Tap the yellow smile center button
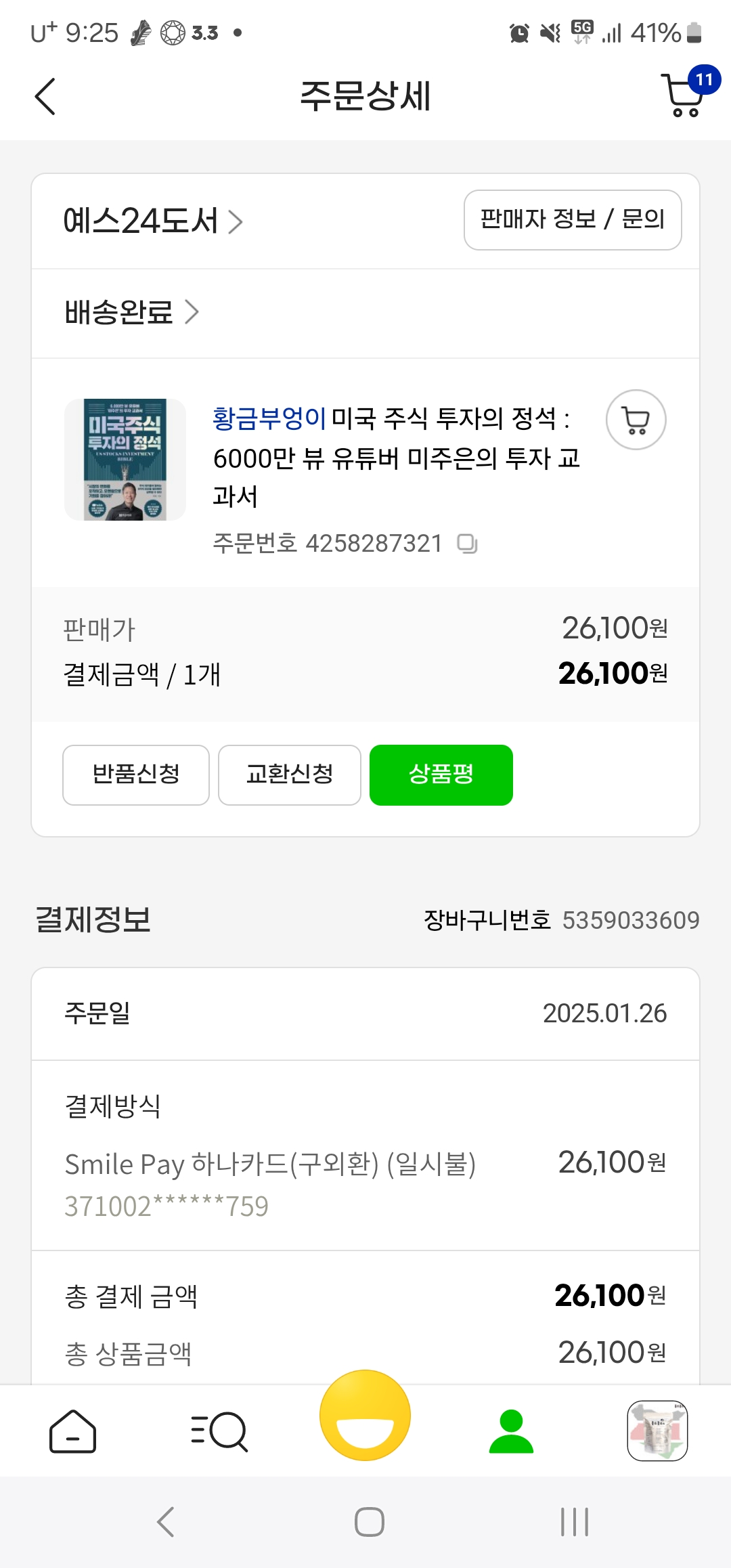This screenshot has height=1568, width=731. click(x=365, y=1416)
